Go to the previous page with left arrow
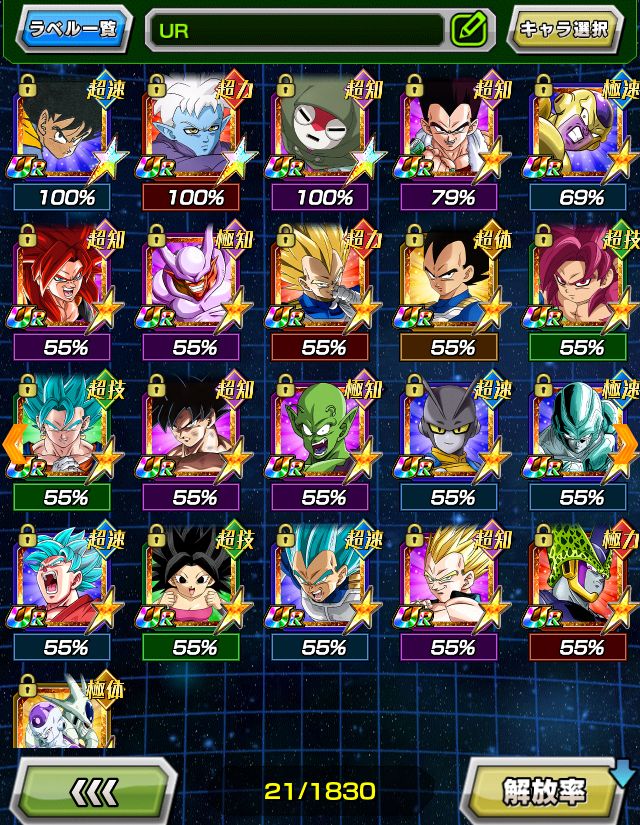 [15, 440]
